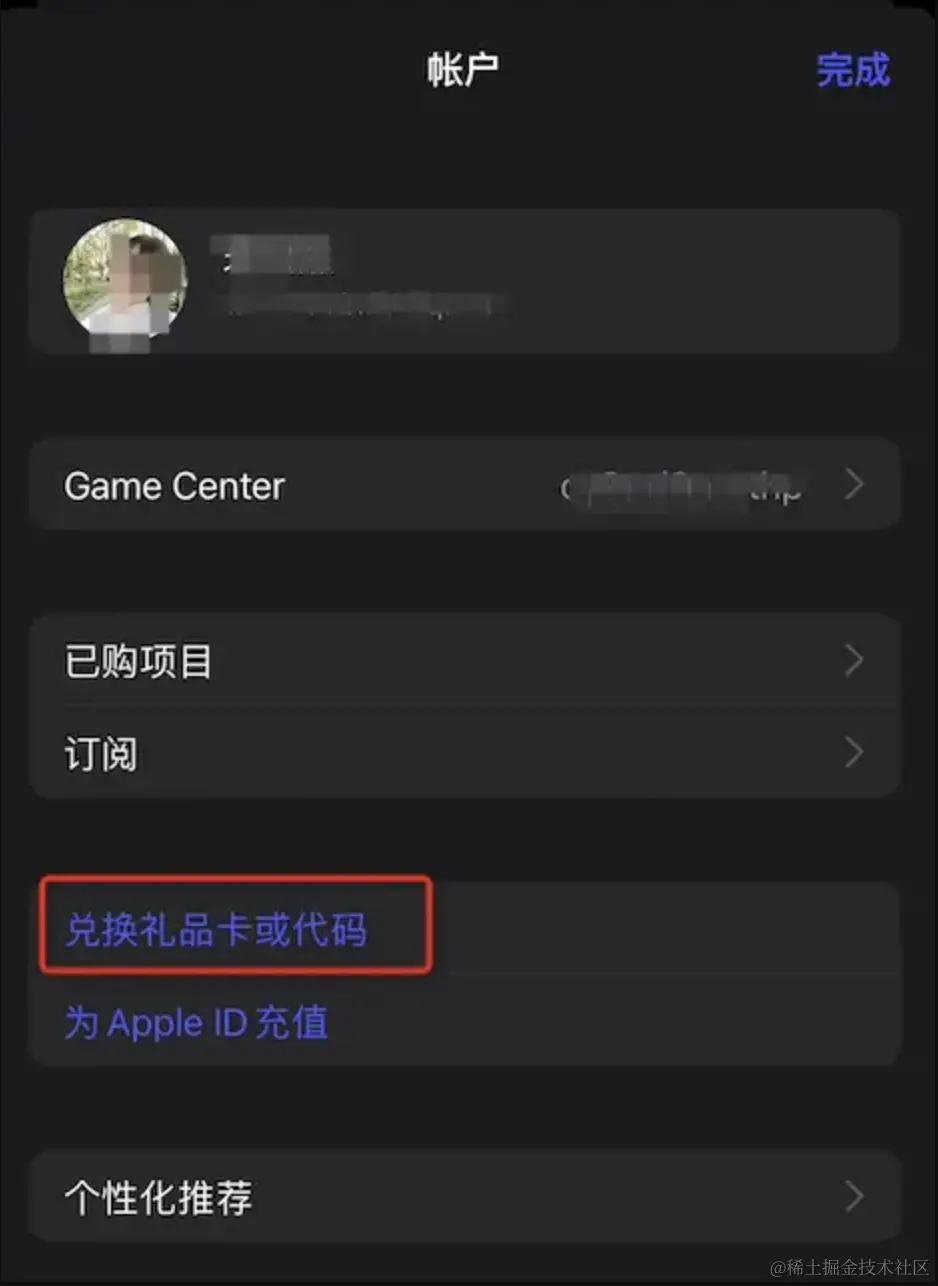Open Game Center settings
Image resolution: width=938 pixels, height=1286 pixels.
(464, 486)
